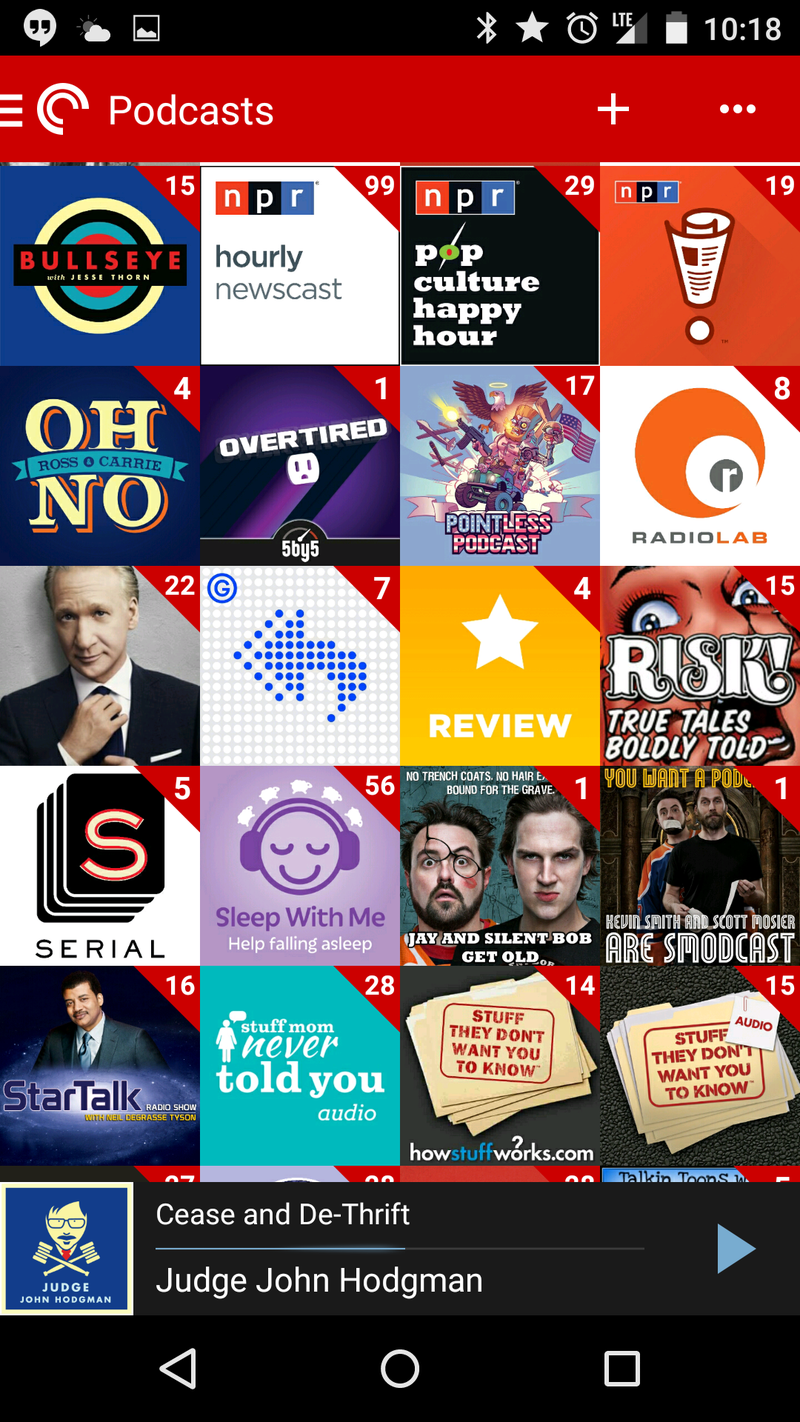Open Oh No Ross and Carrie podcast
800x1422 pixels.
(x=99, y=465)
